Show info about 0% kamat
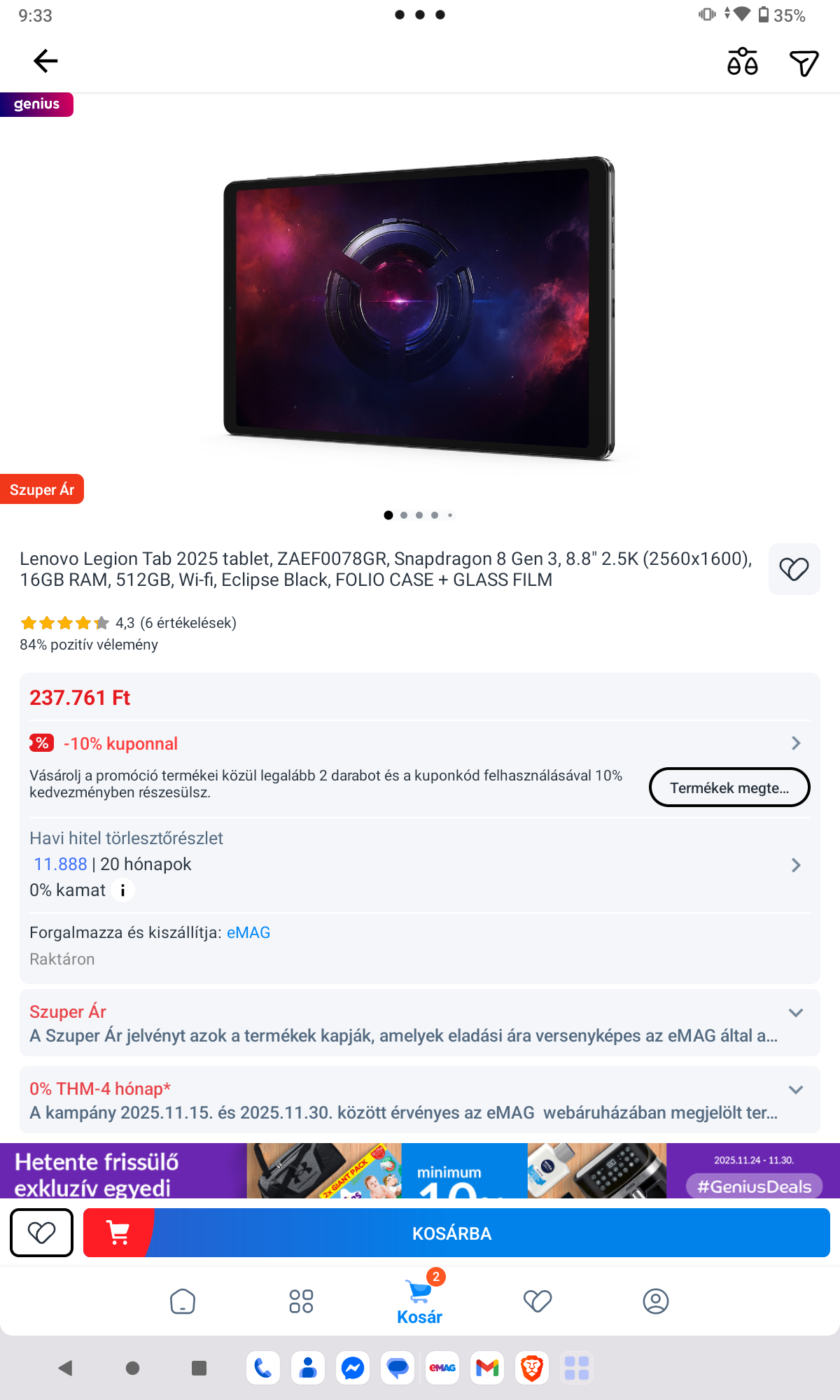 pos(123,890)
